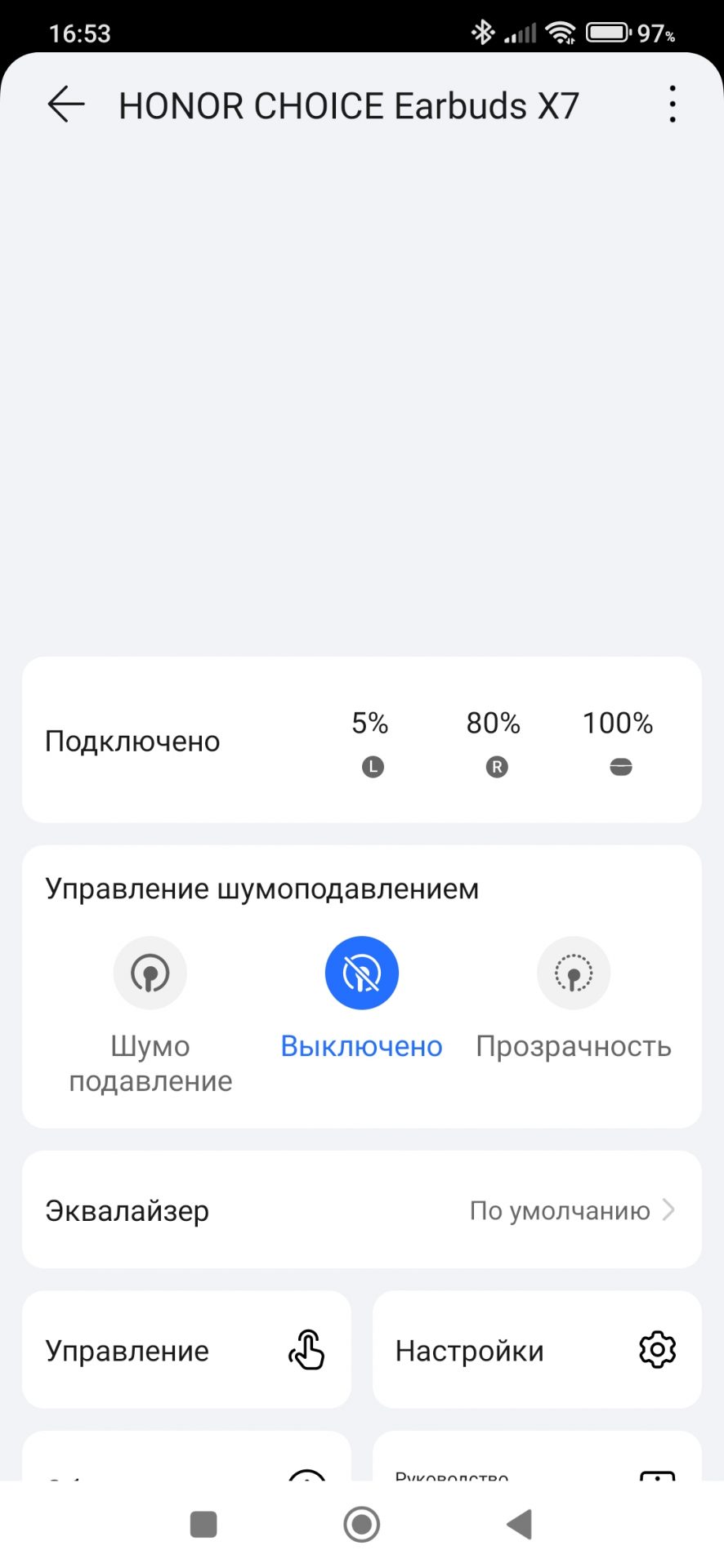Screen dimensions: 724x1568
Task: Go back from the earbuds screen
Action: point(66,105)
